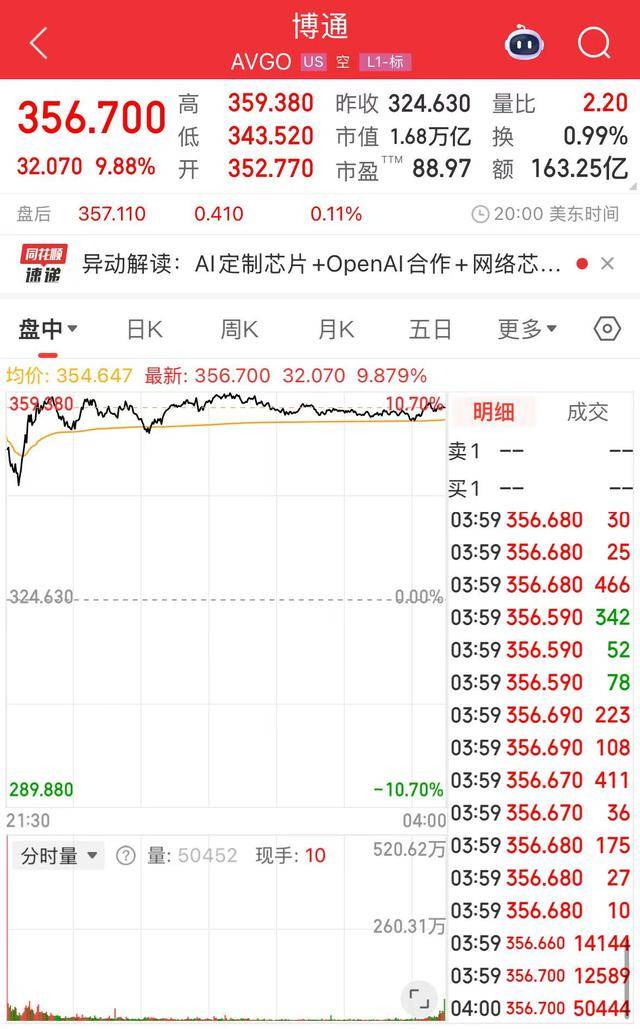This screenshot has width=640, height=1029.
Task: Show help for 分时量 indicator
Action: tap(125, 856)
